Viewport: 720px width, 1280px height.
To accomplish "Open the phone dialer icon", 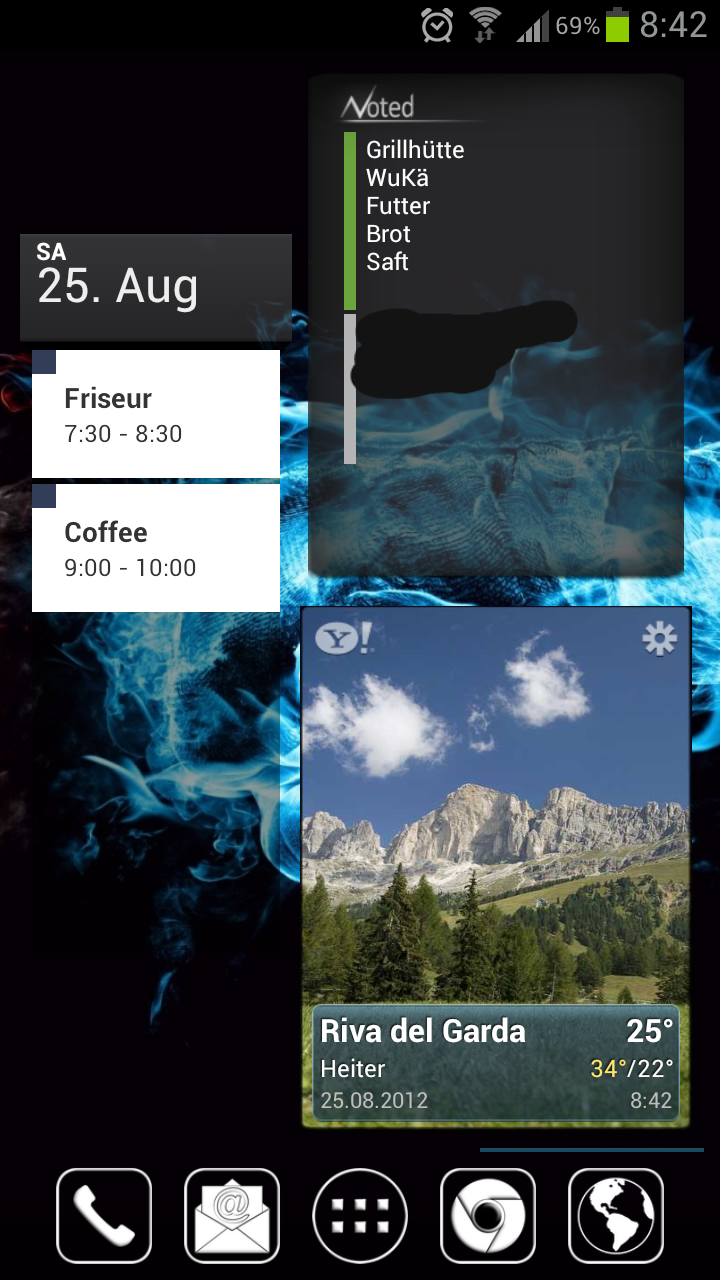I will pos(104,1216).
